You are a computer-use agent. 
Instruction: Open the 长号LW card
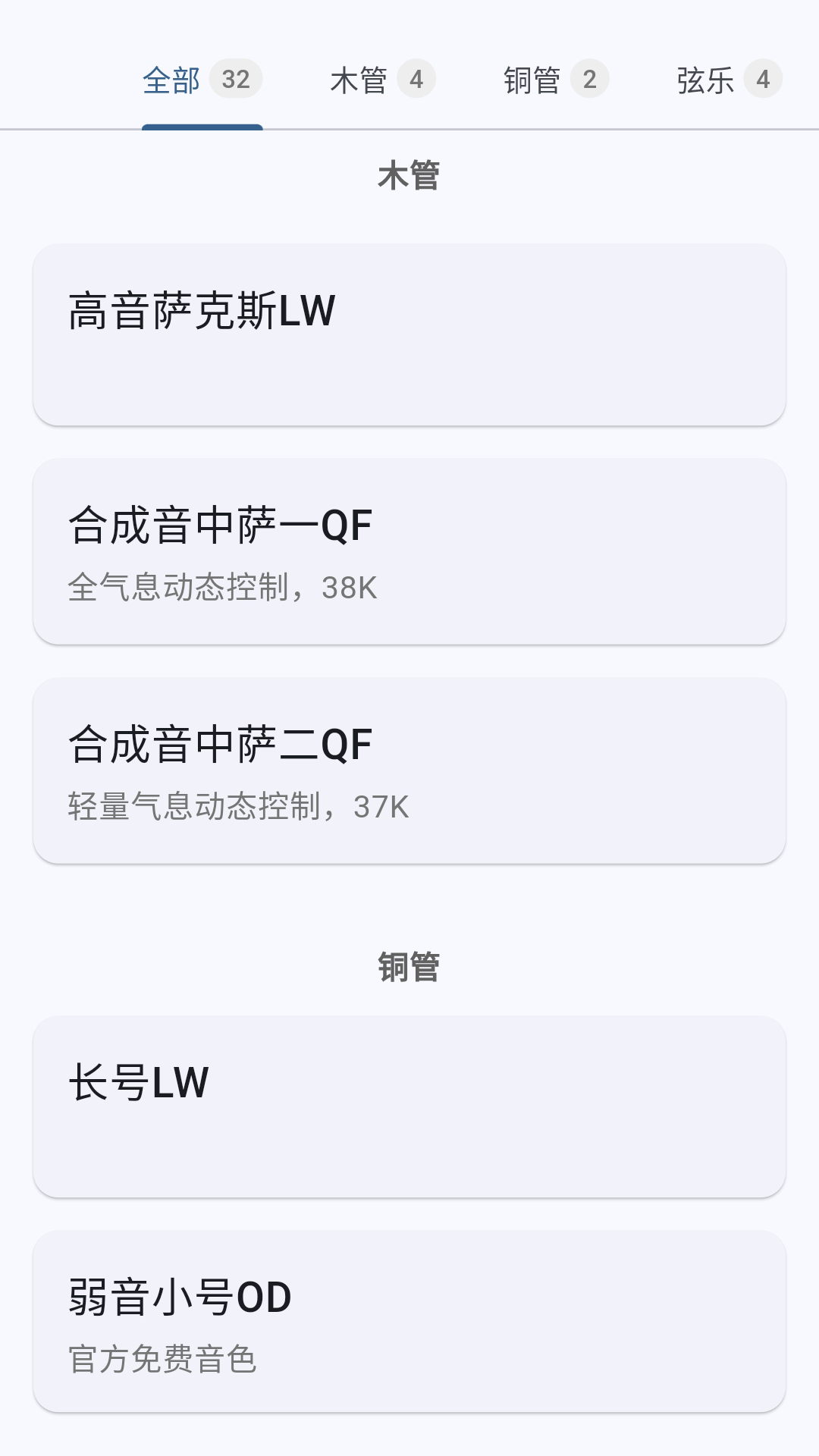coord(409,1106)
